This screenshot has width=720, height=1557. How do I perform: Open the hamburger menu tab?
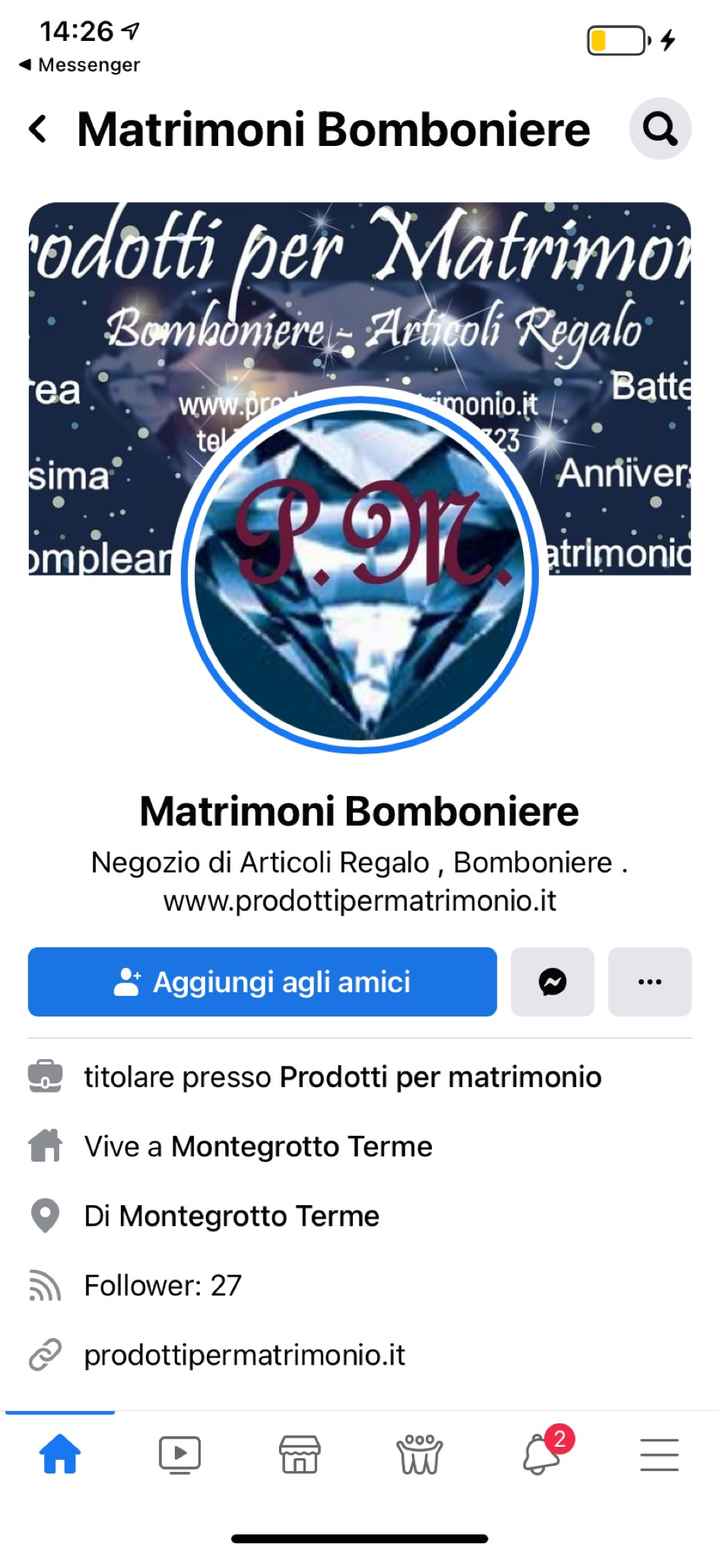click(660, 1455)
